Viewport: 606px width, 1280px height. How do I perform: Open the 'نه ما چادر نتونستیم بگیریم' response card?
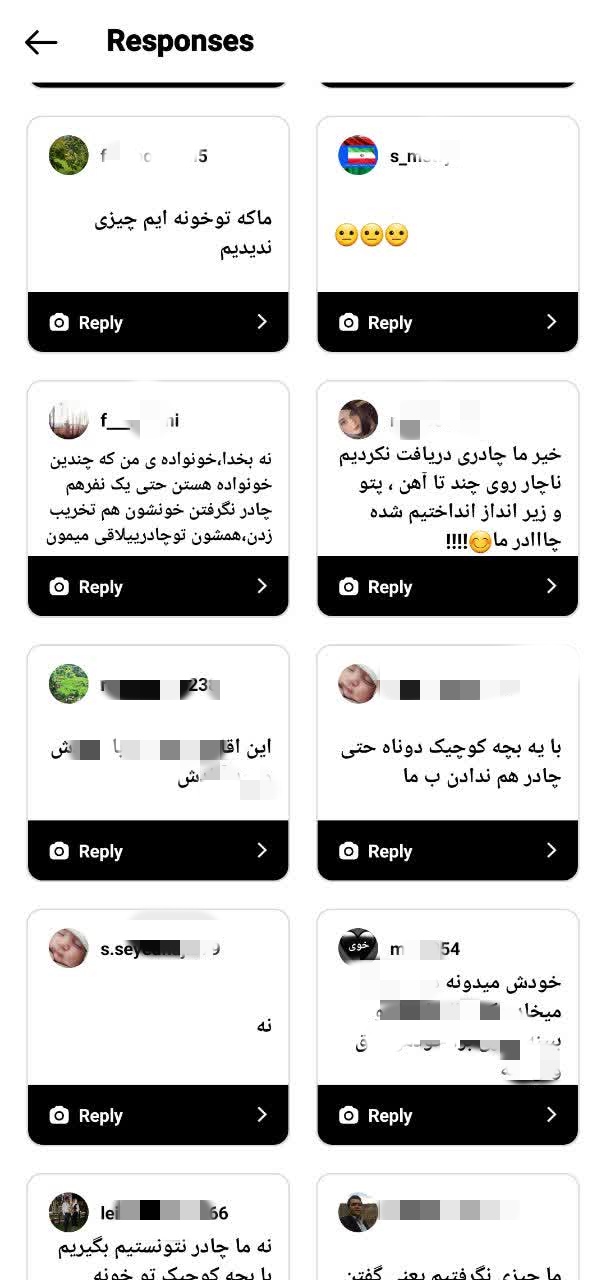[158, 1250]
